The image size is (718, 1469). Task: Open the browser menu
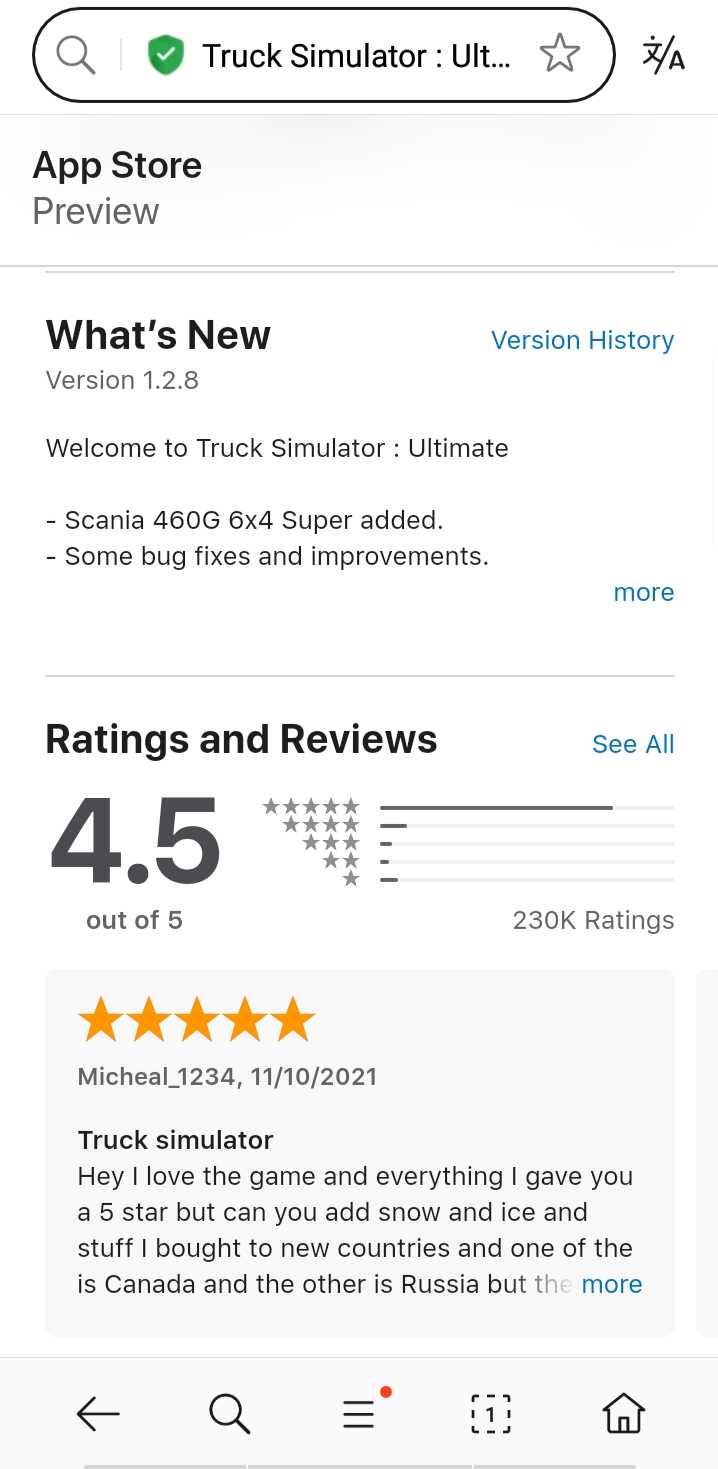tap(359, 1413)
